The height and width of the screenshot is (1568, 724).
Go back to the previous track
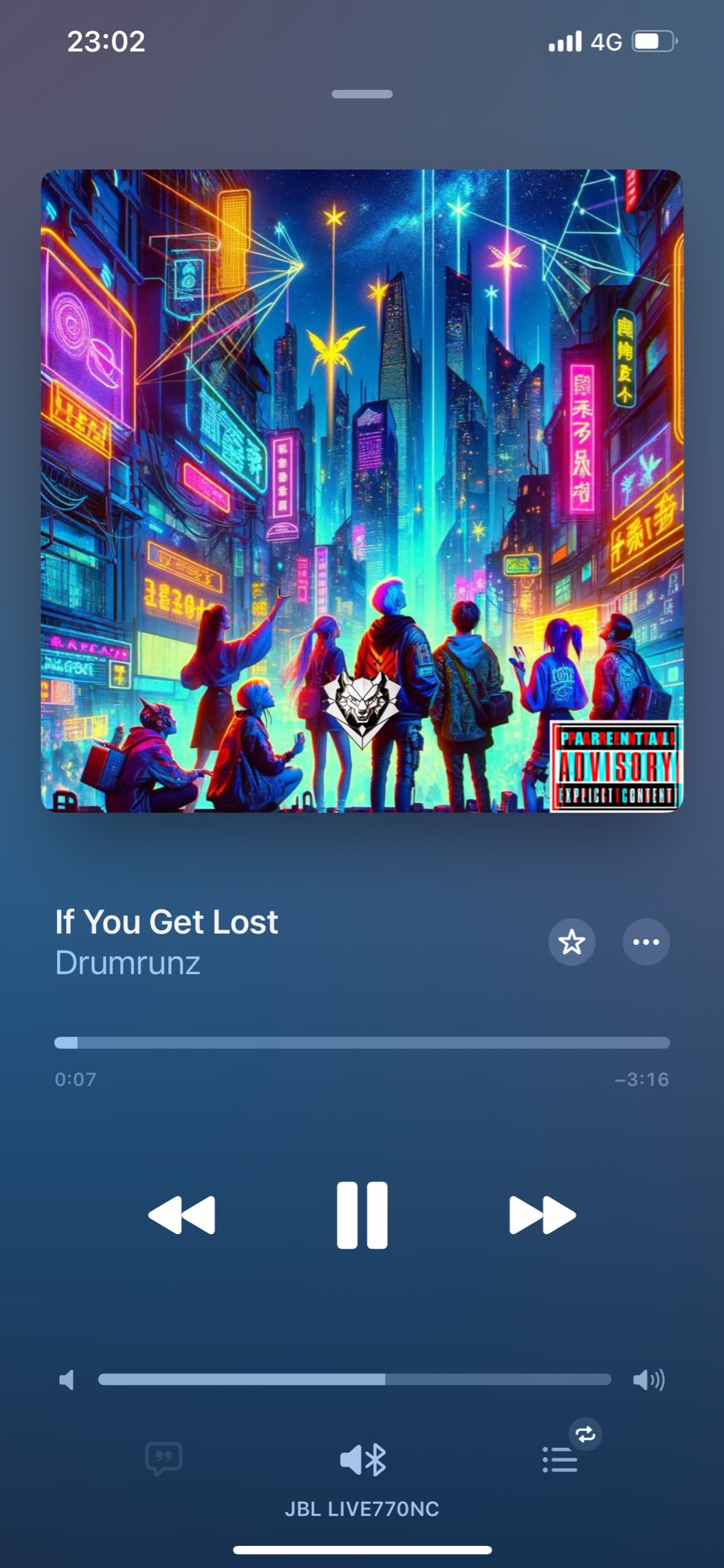[182, 1214]
